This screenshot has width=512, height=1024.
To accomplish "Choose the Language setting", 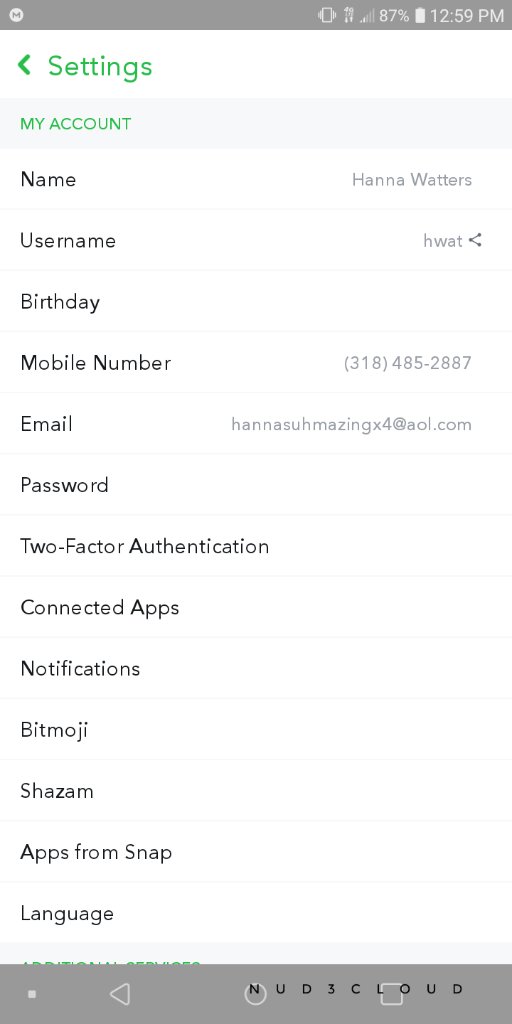I will click(256, 913).
